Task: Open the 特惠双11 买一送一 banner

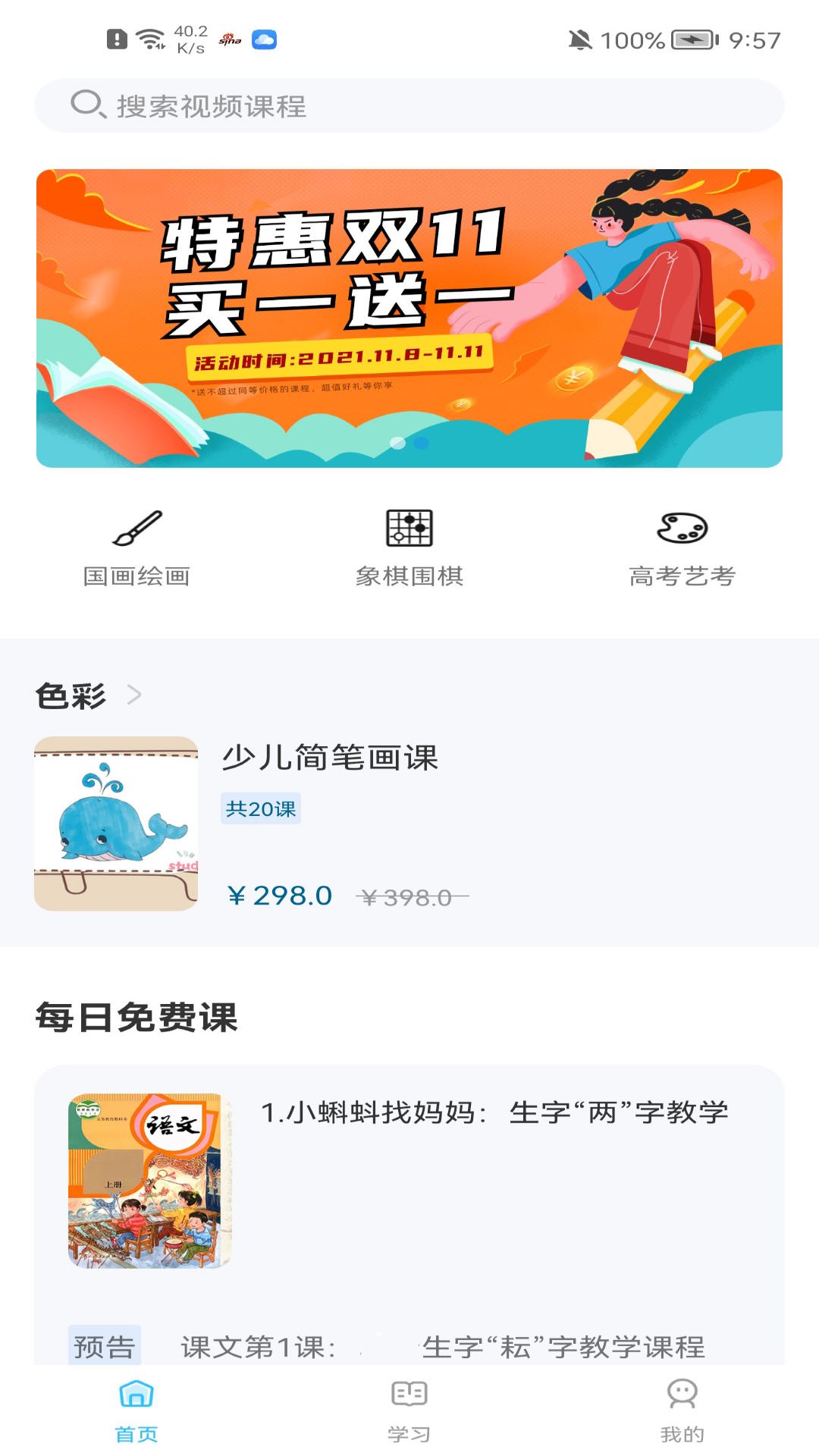Action: (409, 318)
